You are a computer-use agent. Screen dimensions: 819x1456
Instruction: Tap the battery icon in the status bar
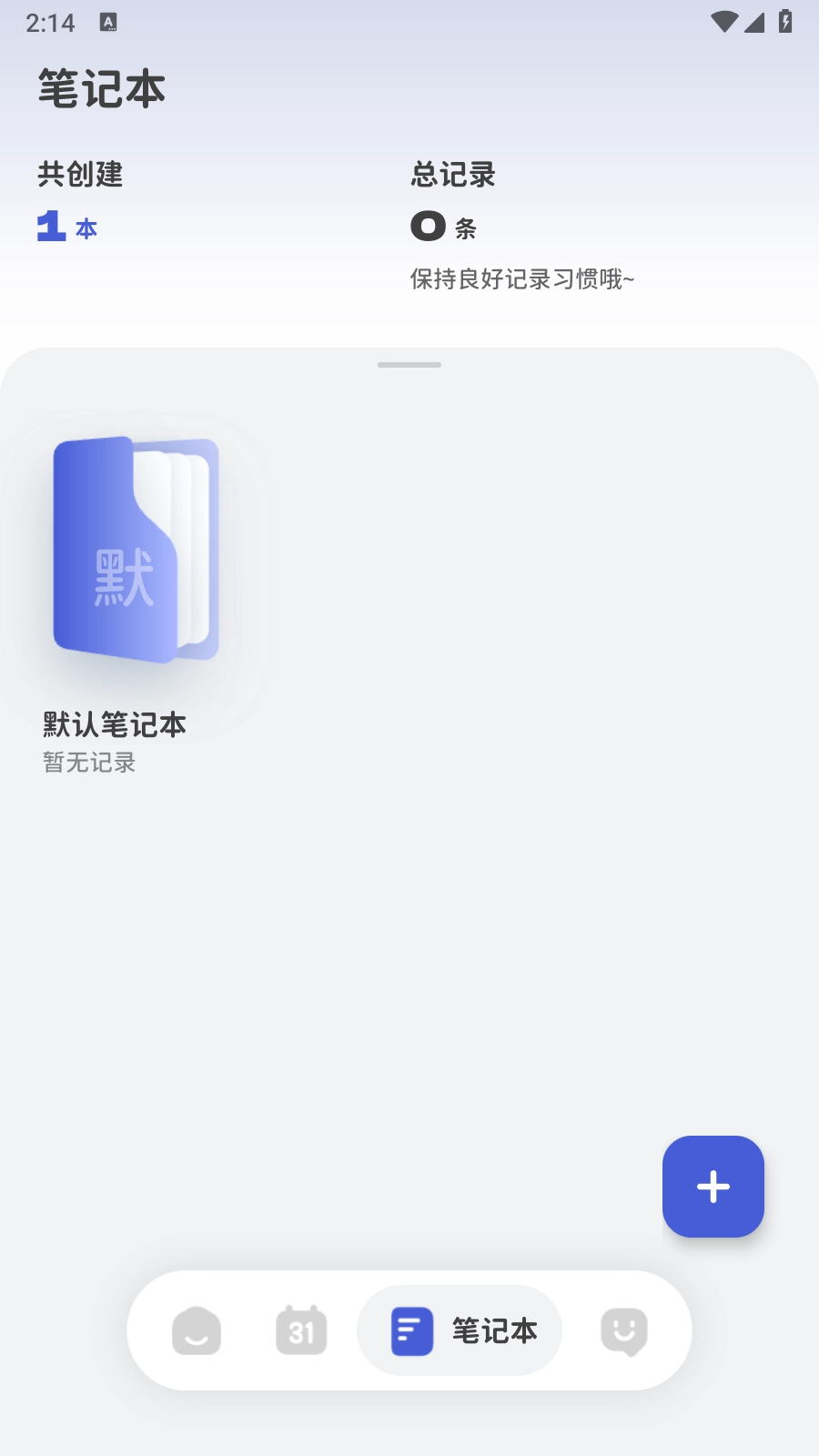pyautogui.click(x=784, y=20)
